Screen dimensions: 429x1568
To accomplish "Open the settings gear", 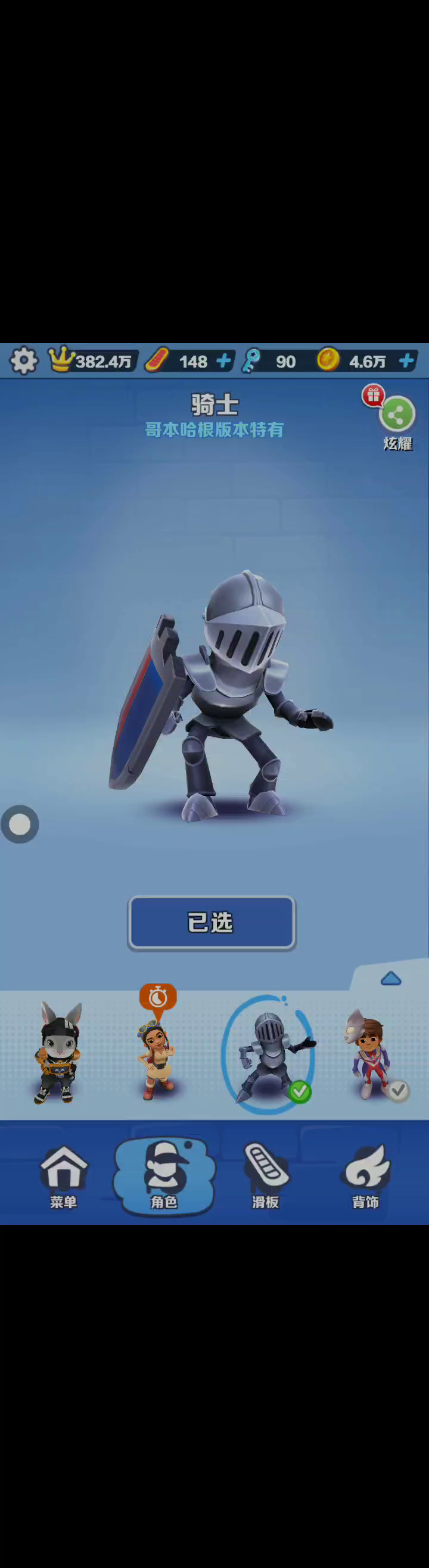I will point(24,360).
